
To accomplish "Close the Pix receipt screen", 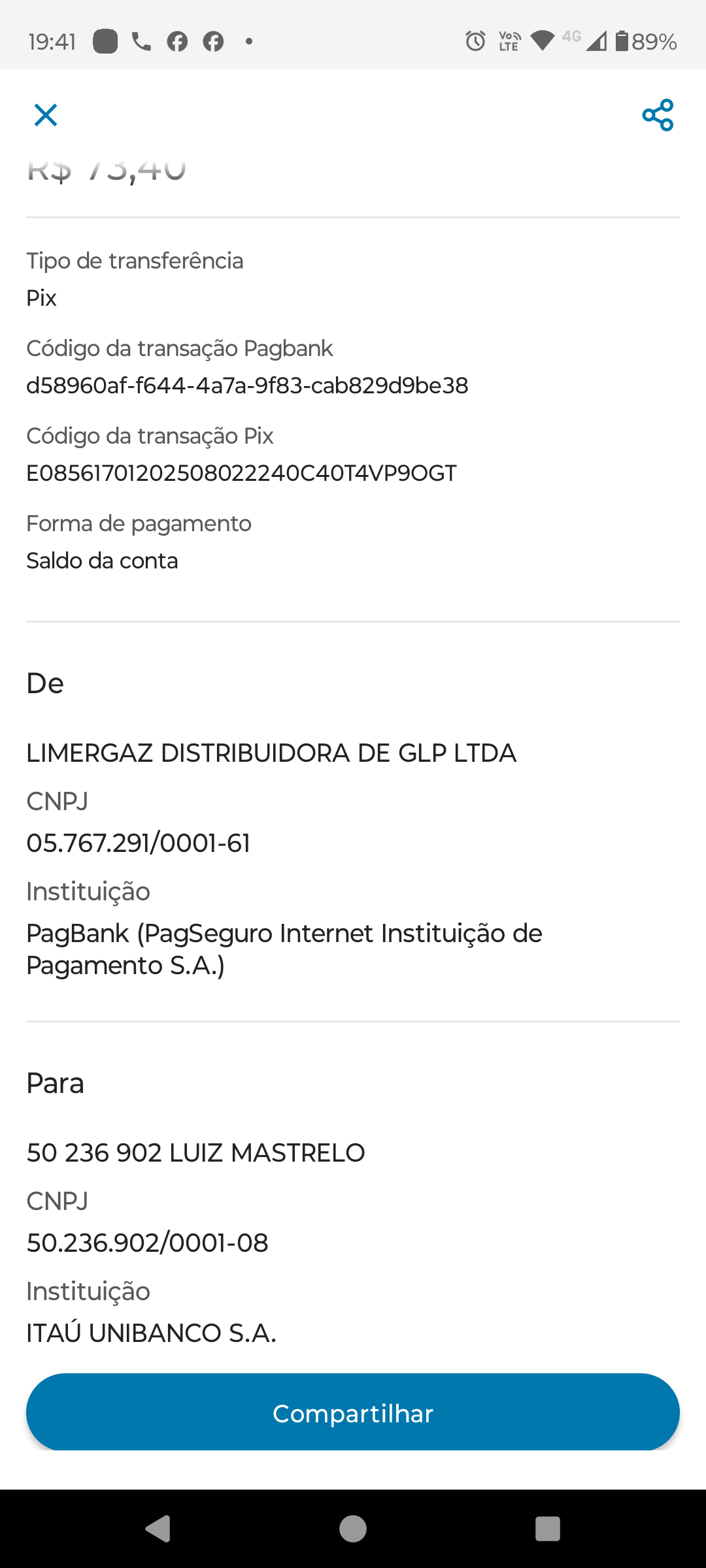I will pos(46,115).
